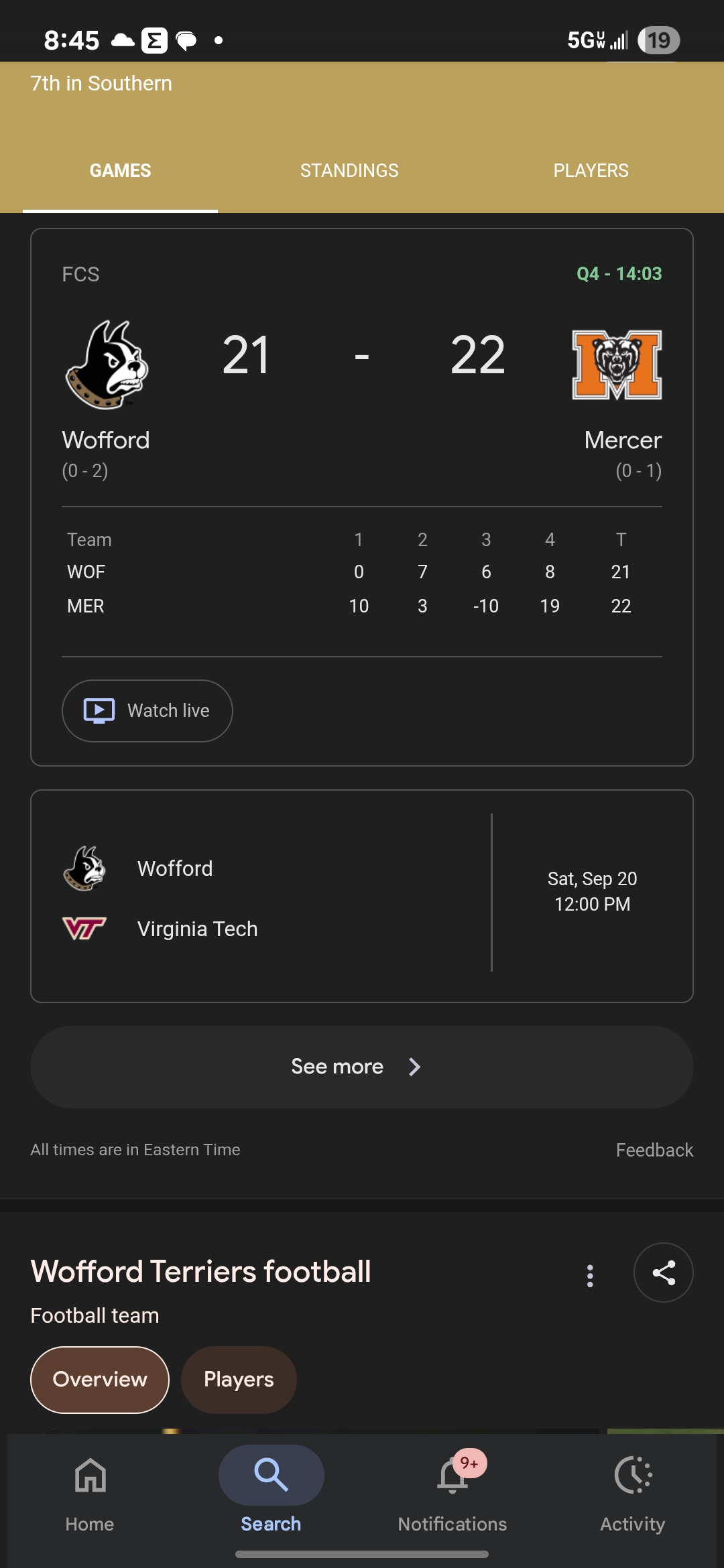The width and height of the screenshot is (724, 1568).
Task: Select the Overview chip
Action: [100, 1380]
